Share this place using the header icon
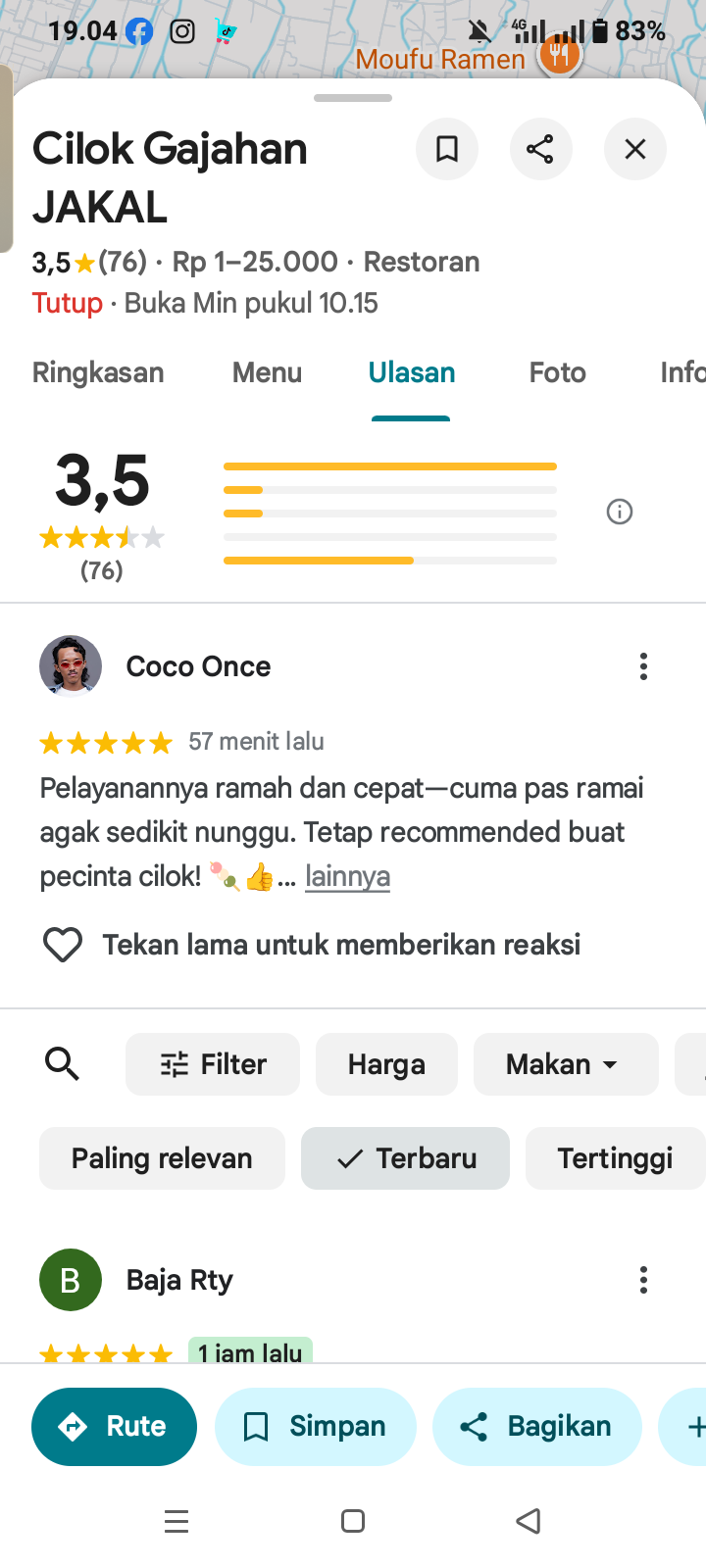Viewport: 706px width, 1568px height. 540,149
